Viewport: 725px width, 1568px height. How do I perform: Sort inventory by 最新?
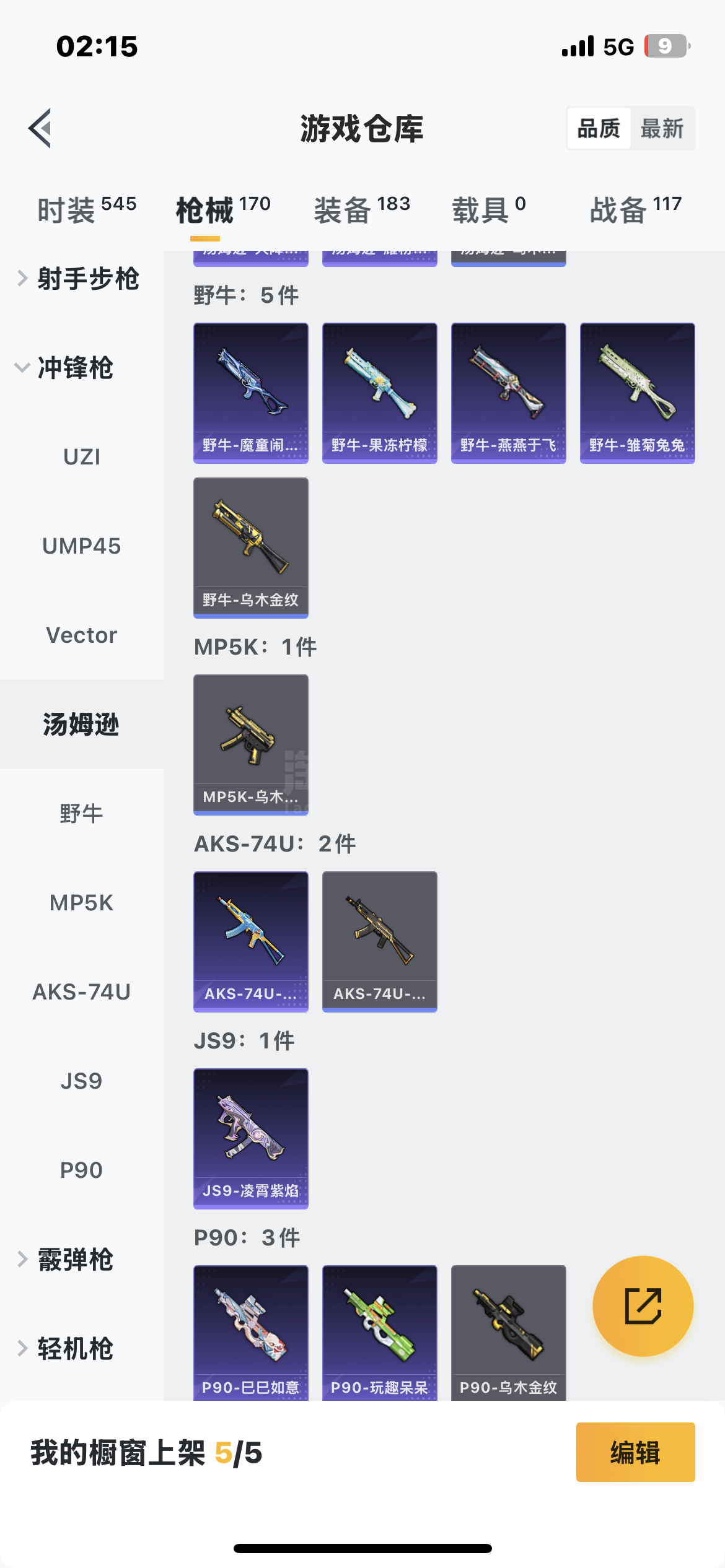coord(661,128)
